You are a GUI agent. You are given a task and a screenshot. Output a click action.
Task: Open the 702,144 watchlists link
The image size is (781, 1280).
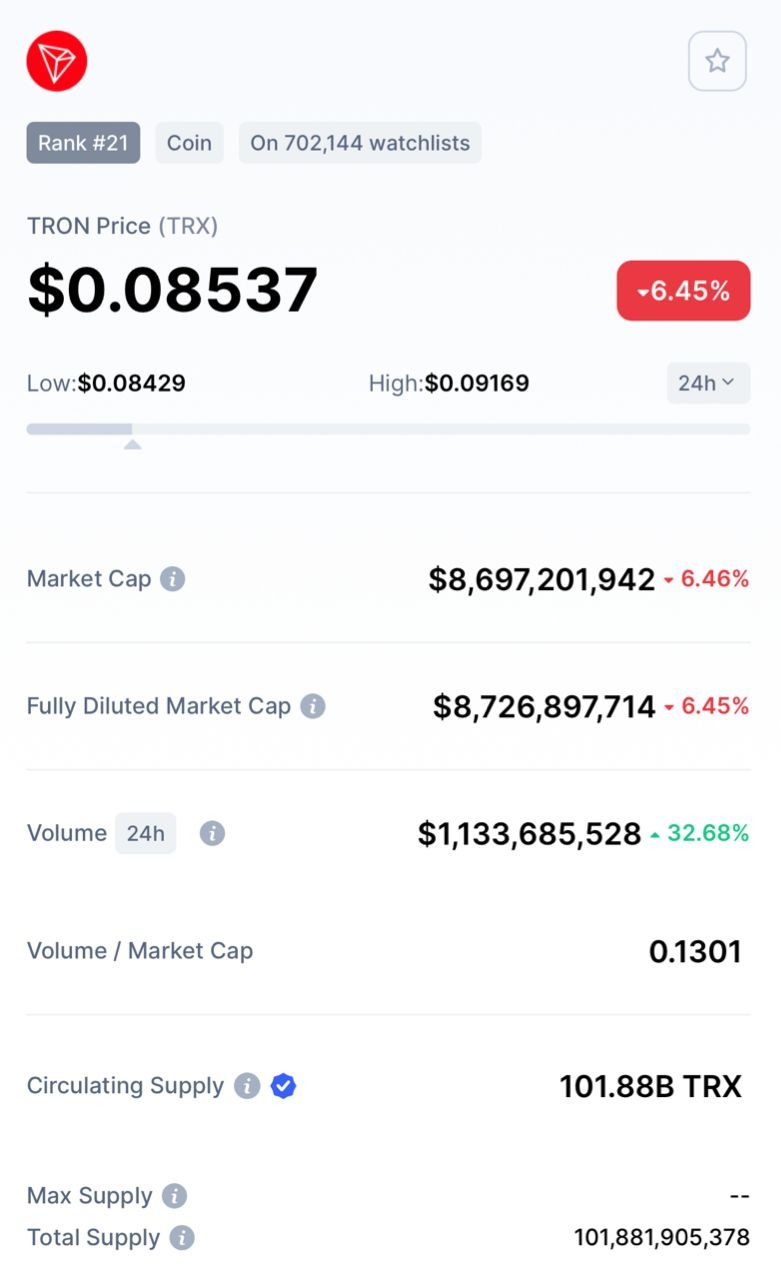coord(360,142)
